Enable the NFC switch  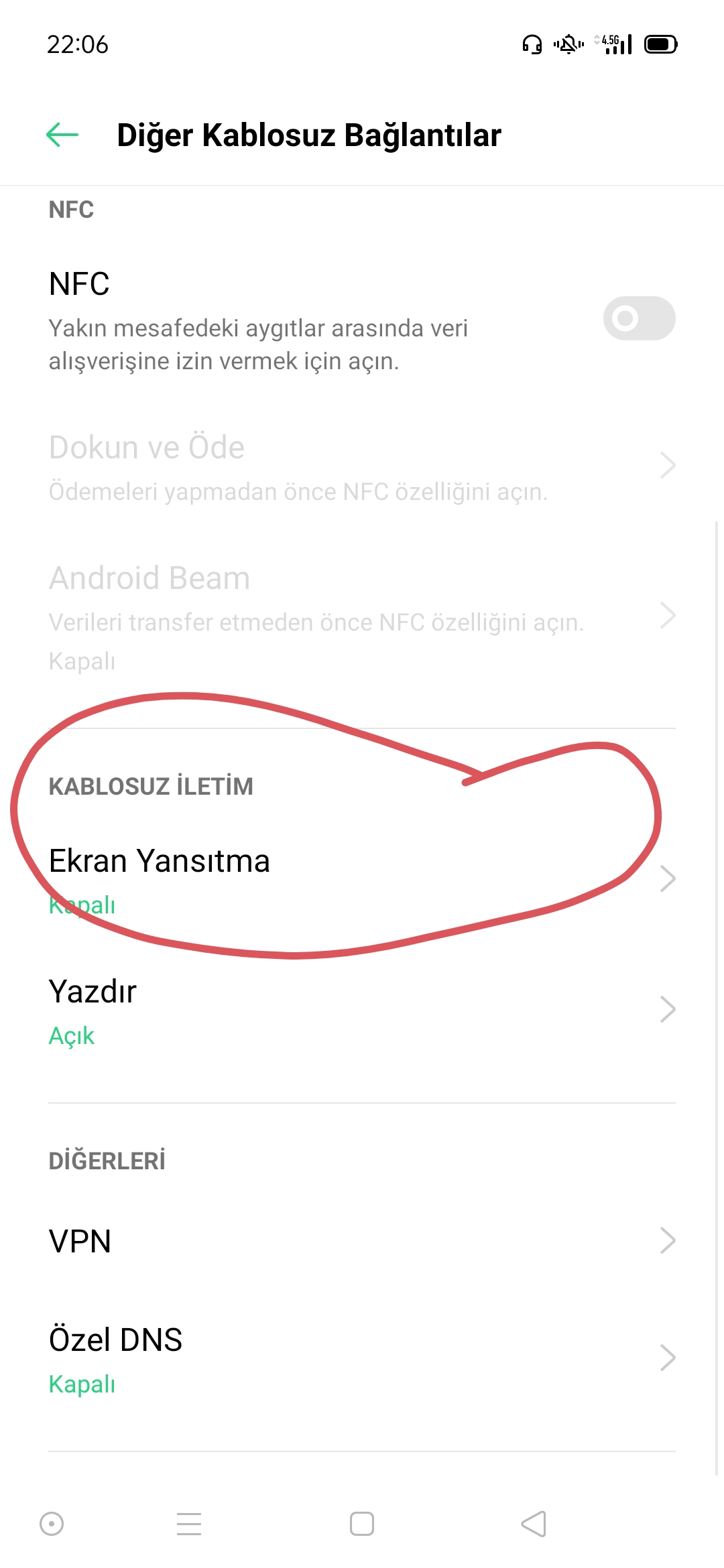(x=639, y=318)
